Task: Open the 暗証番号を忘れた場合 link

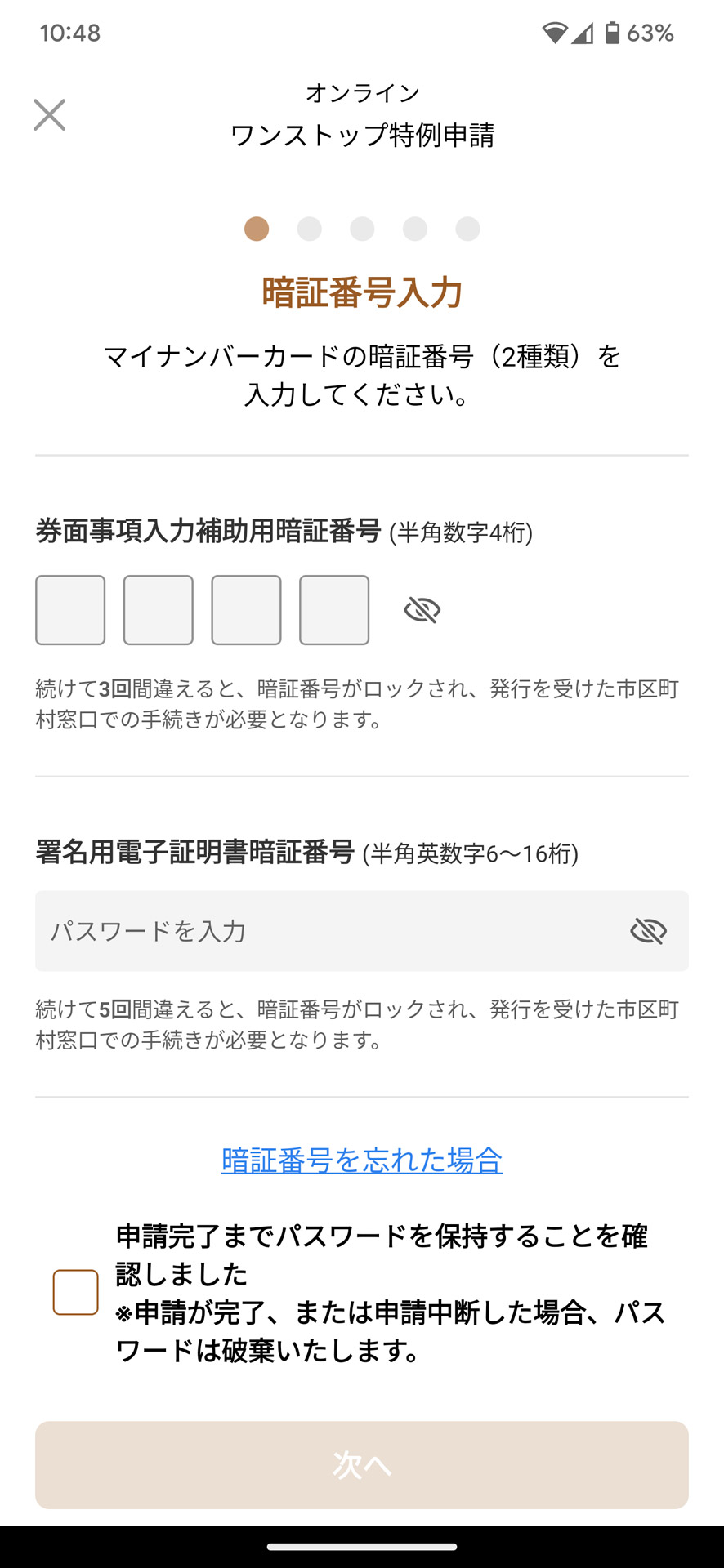Action: click(361, 1160)
